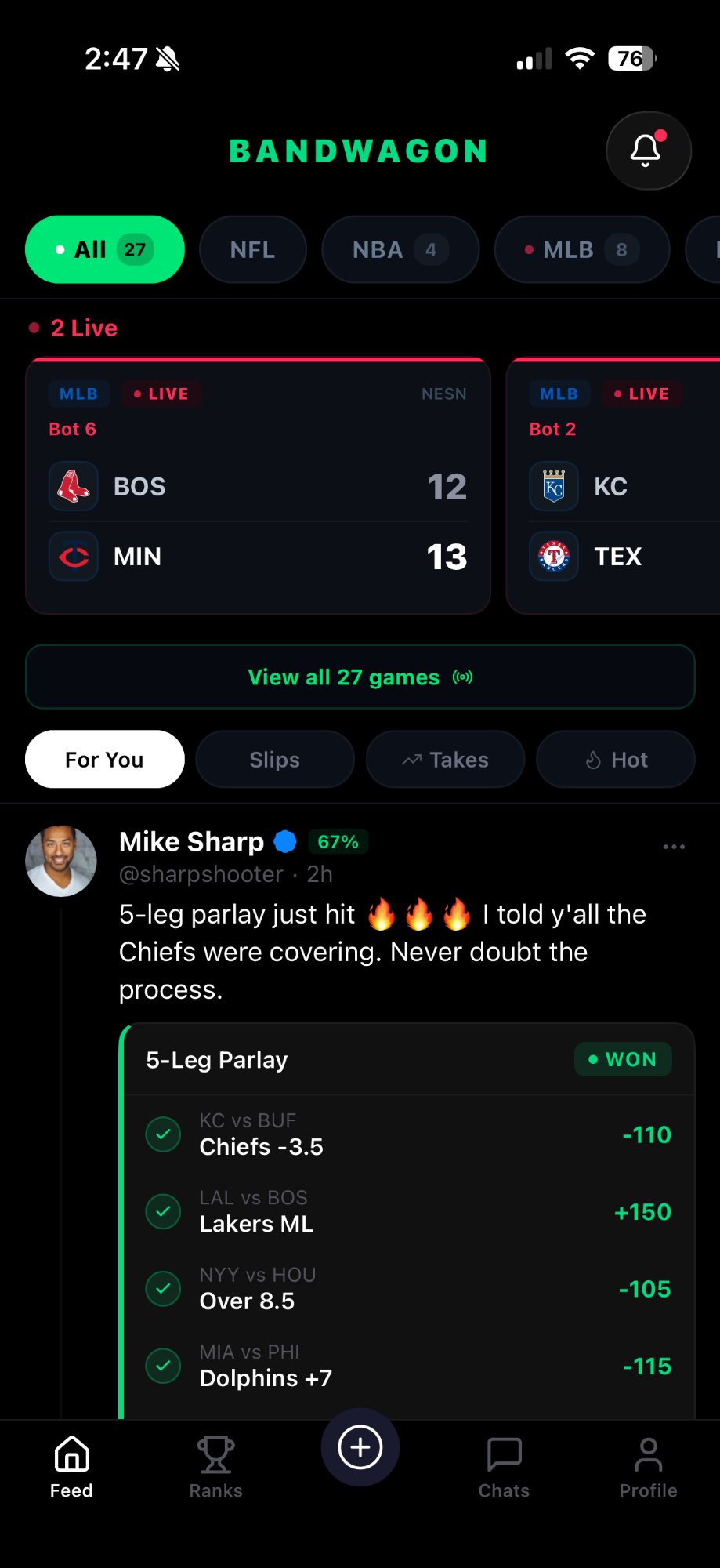Select the All sports filter chip
This screenshot has height=1568, width=720.
[105, 249]
